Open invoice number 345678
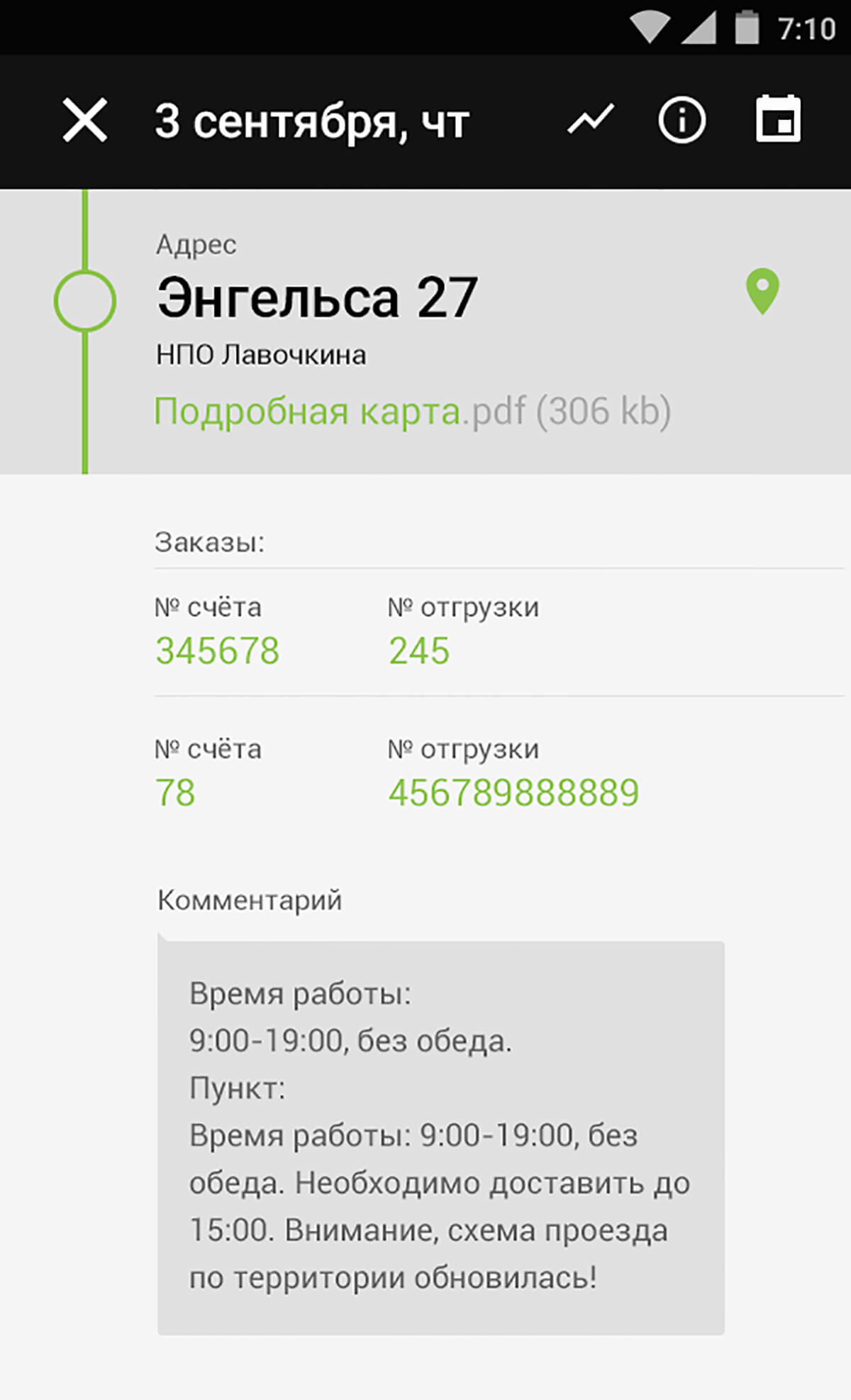The width and height of the screenshot is (851, 1400). (217, 651)
